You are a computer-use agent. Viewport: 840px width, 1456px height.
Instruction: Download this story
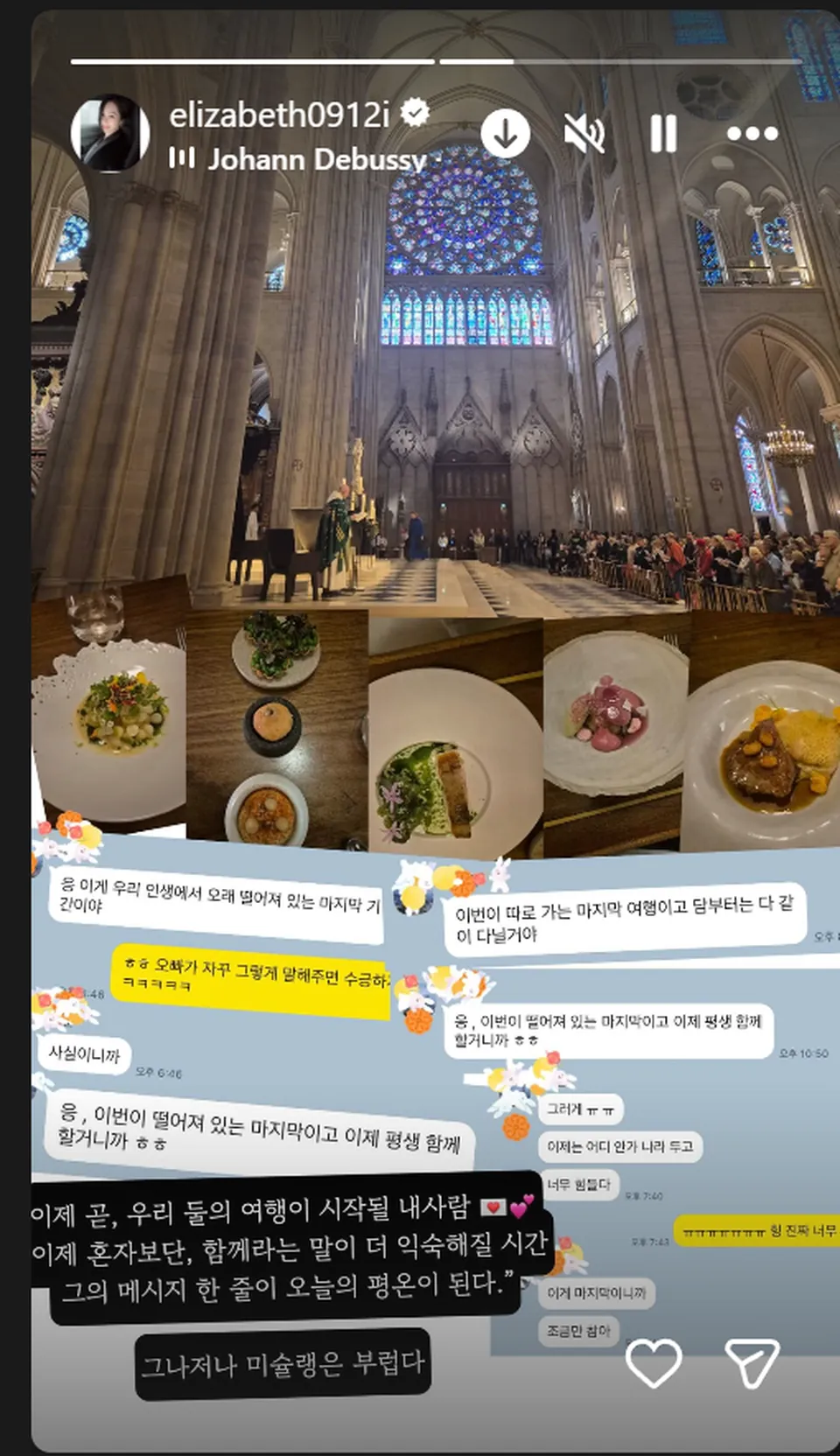pos(506,133)
